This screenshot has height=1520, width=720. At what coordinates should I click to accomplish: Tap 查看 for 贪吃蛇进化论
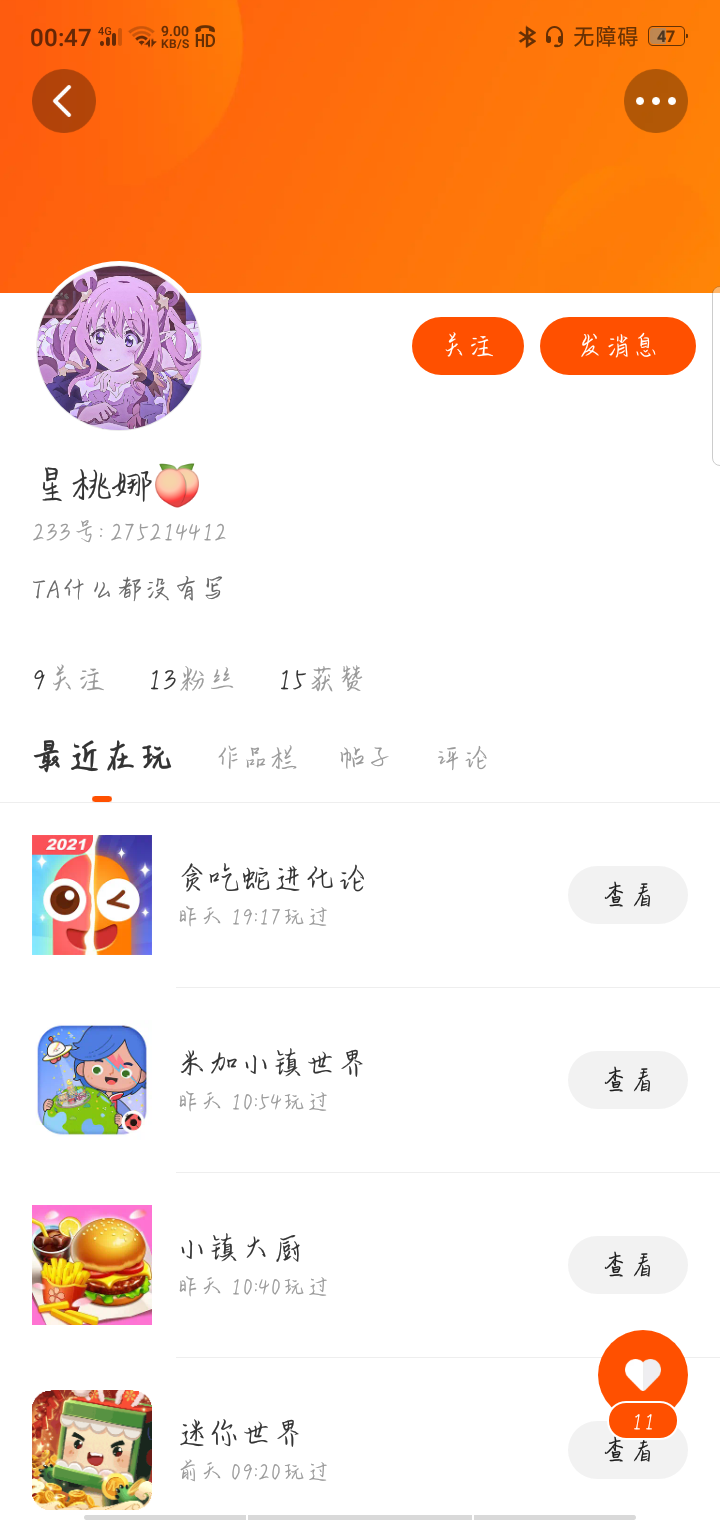tap(628, 895)
